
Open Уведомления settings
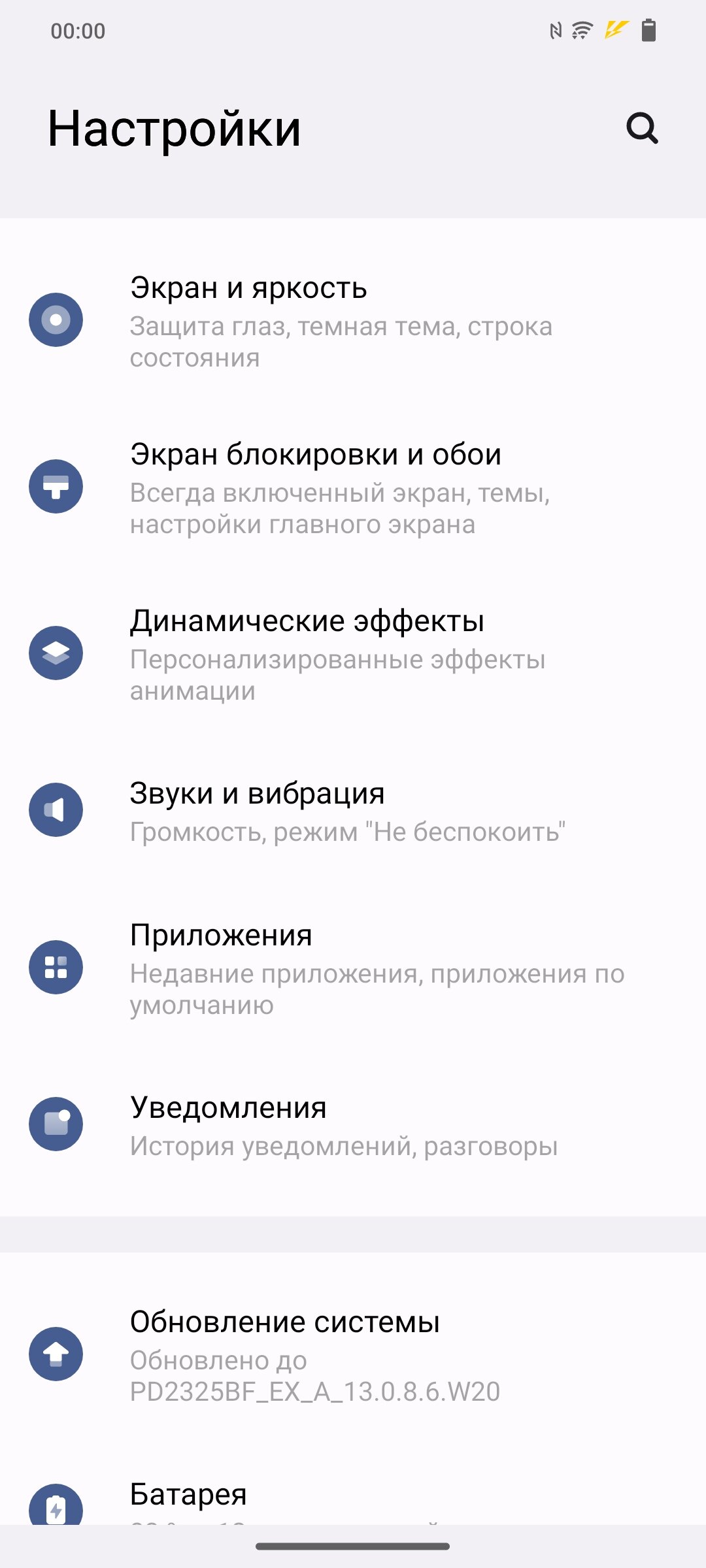(353, 1124)
